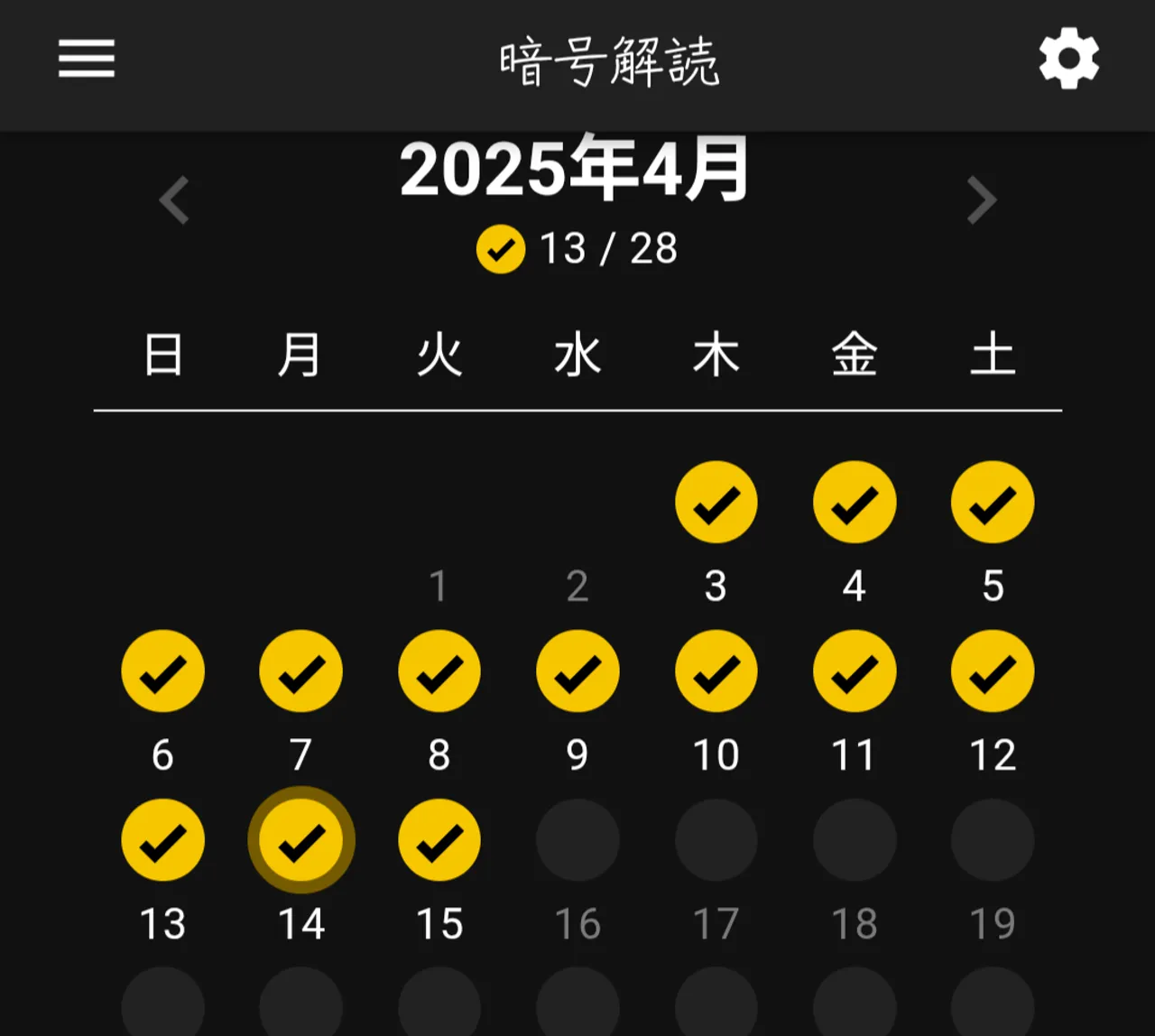The height and width of the screenshot is (1036, 1155).
Task: Open the settings gear
Action: pyautogui.click(x=1068, y=60)
